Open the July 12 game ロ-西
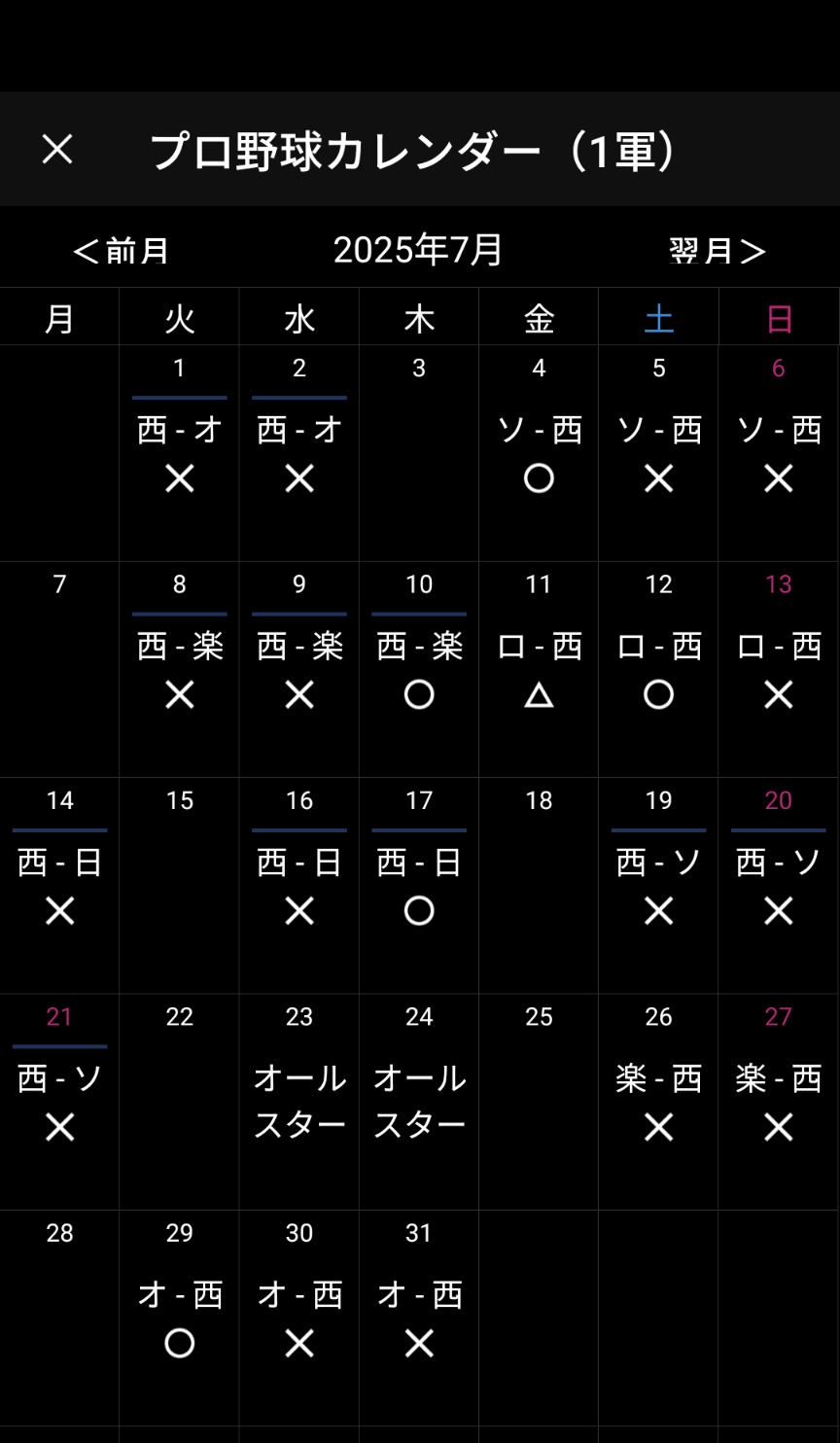The image size is (840, 1443). coord(658,669)
